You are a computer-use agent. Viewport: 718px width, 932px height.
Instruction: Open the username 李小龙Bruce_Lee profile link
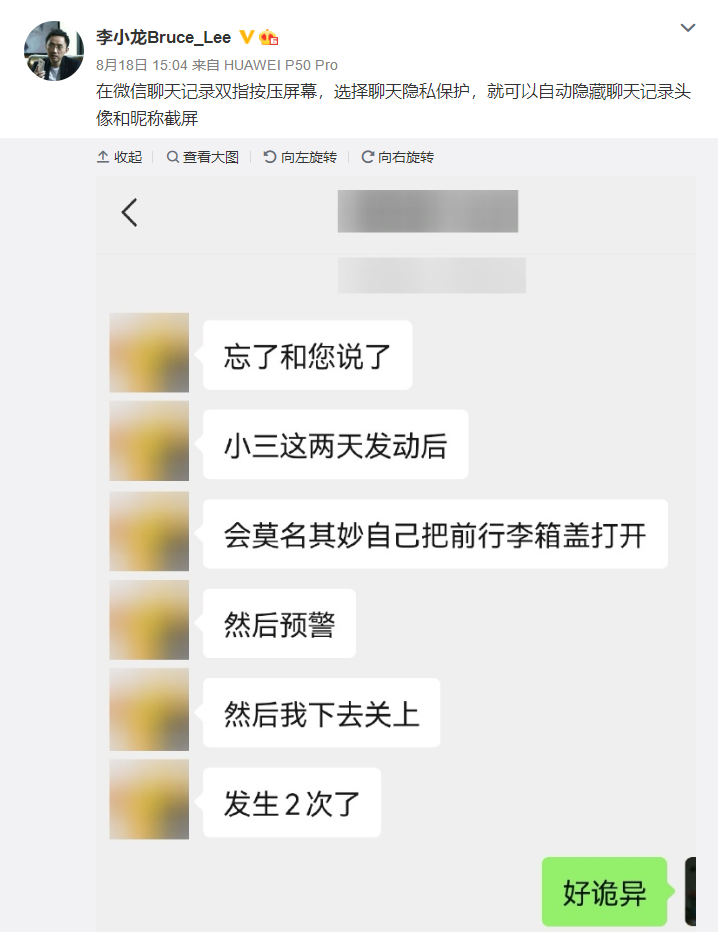point(163,37)
